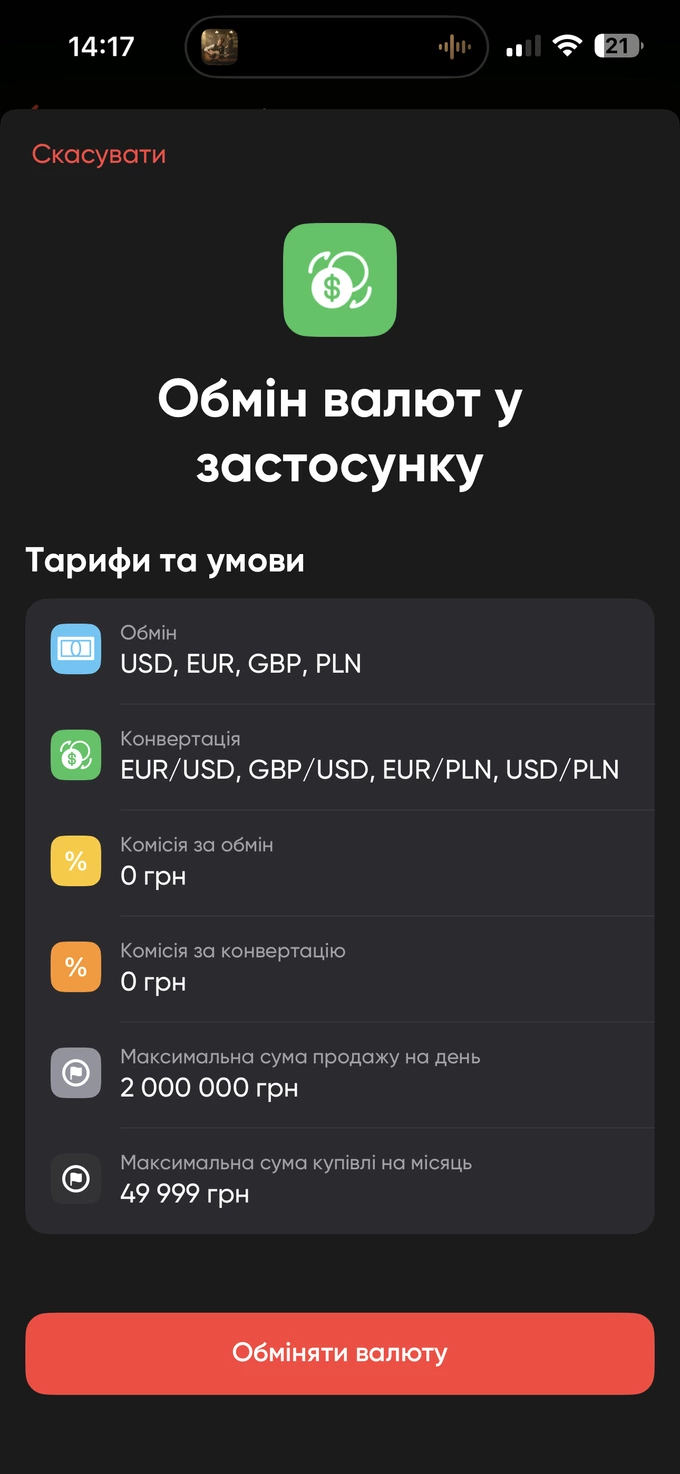Tap Скасувати to cancel
The width and height of the screenshot is (680, 1474).
coord(99,155)
